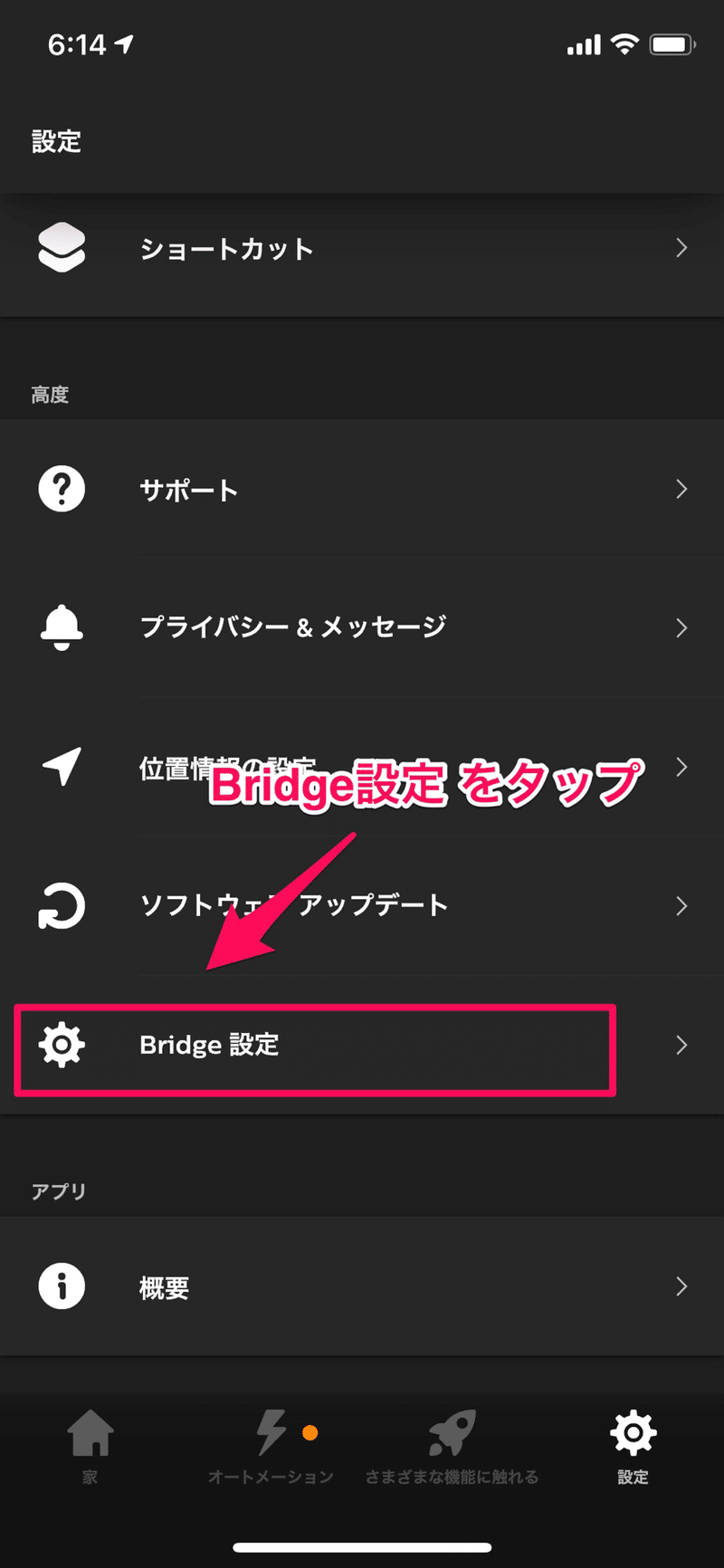The image size is (724, 1568).
Task: Open the ショートカット row
Action: click(x=362, y=249)
